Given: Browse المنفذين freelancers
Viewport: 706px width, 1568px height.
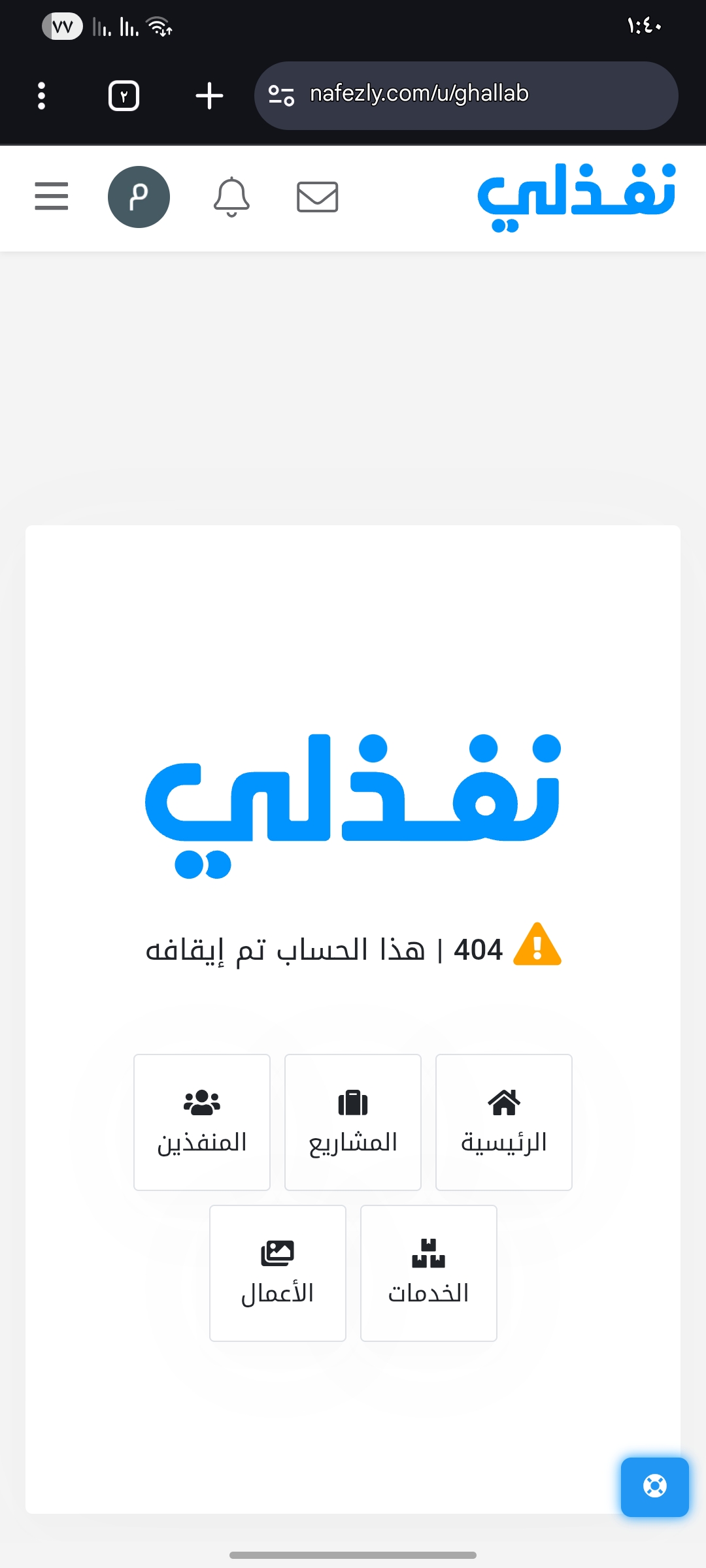Looking at the screenshot, I should [x=202, y=1122].
